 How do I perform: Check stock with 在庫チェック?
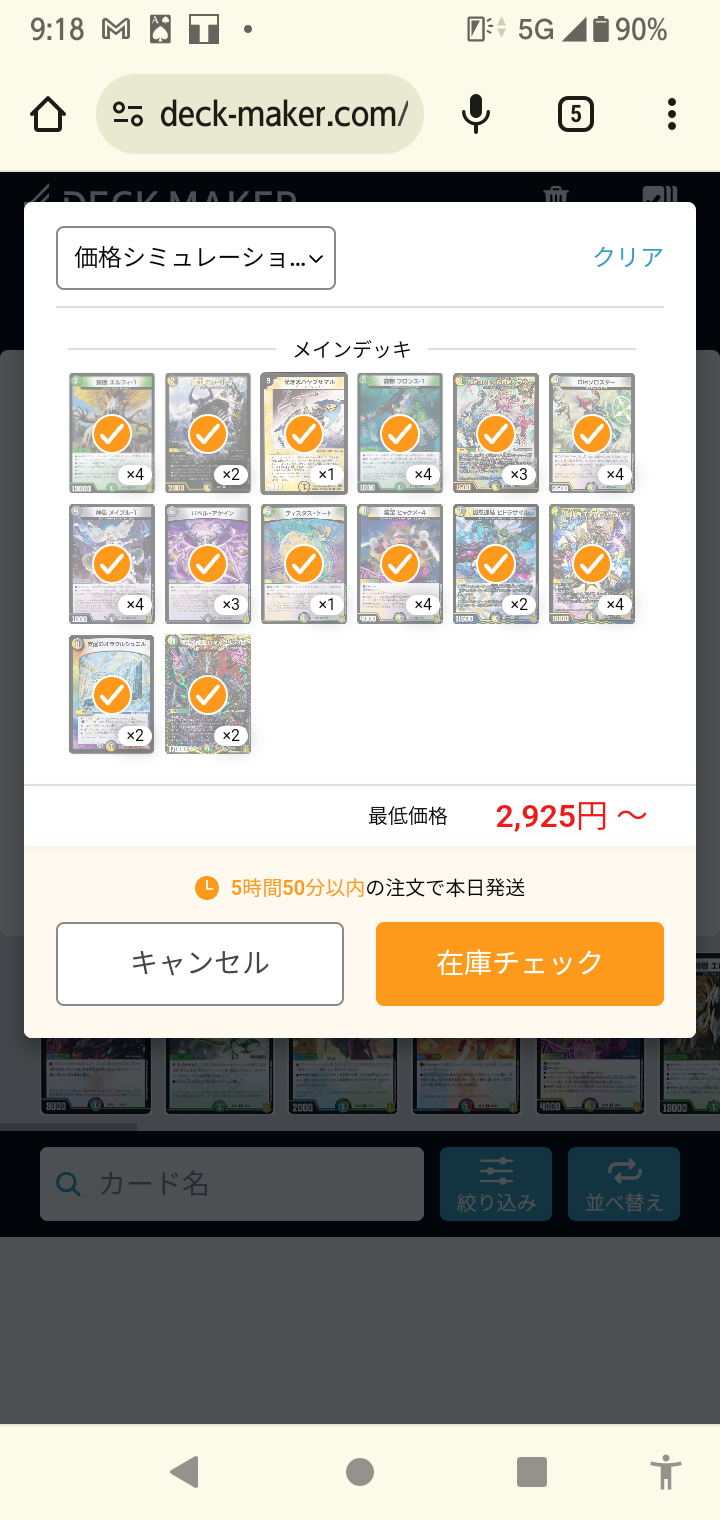(520, 963)
